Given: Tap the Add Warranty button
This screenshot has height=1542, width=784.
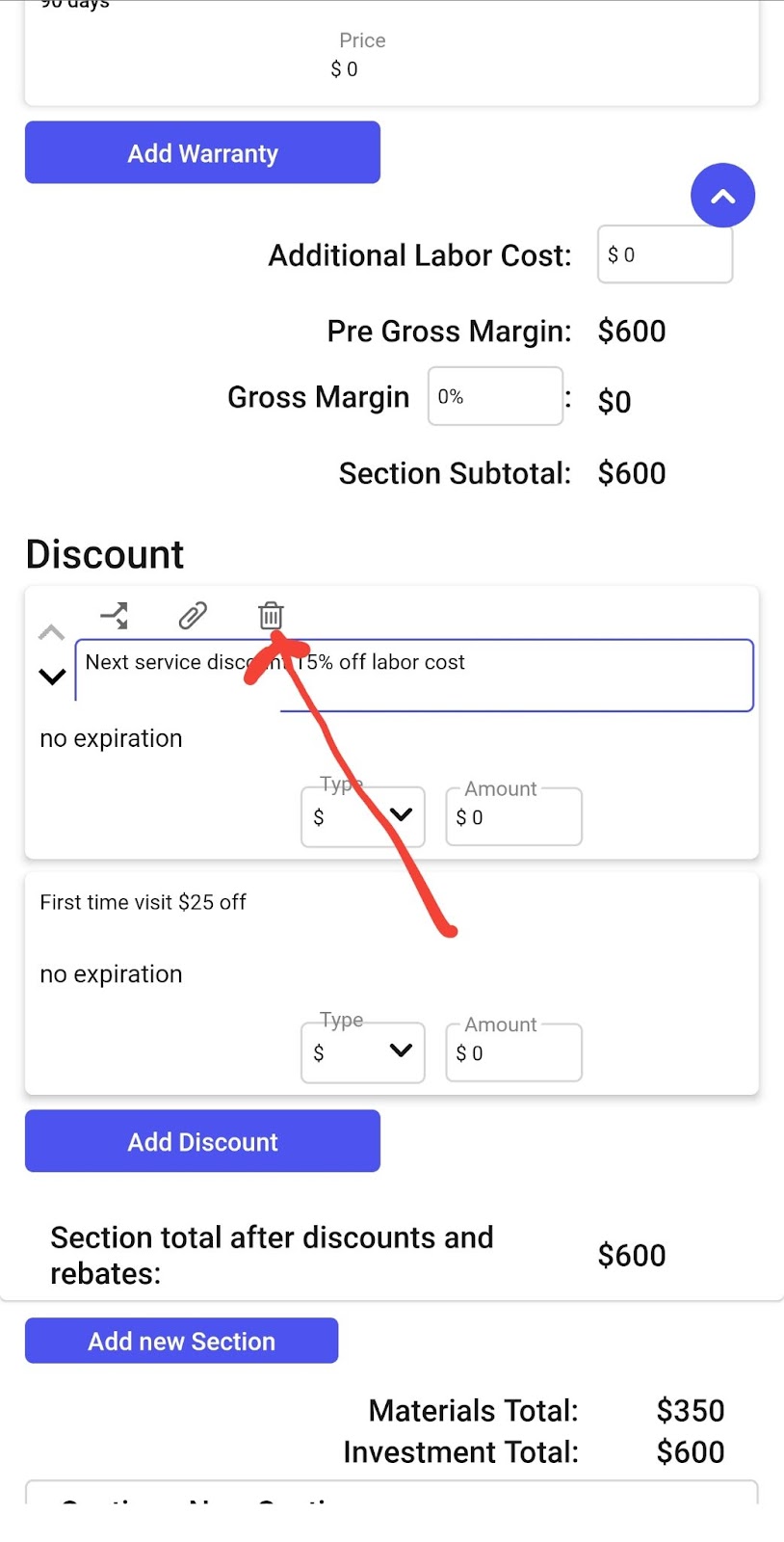Looking at the screenshot, I should click(x=202, y=152).
